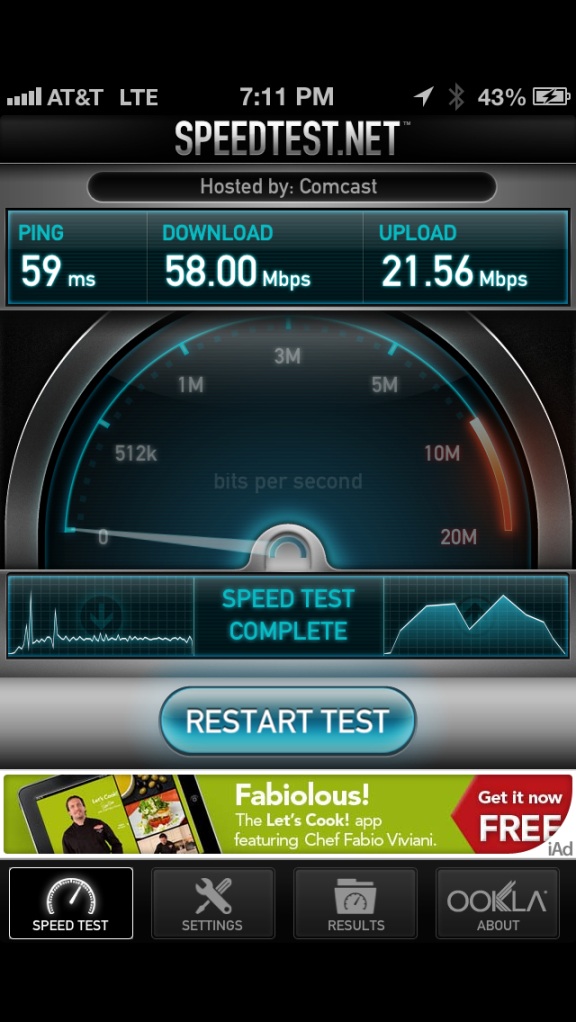Select the Speed Test tab
The height and width of the screenshot is (1022, 576).
(70, 903)
